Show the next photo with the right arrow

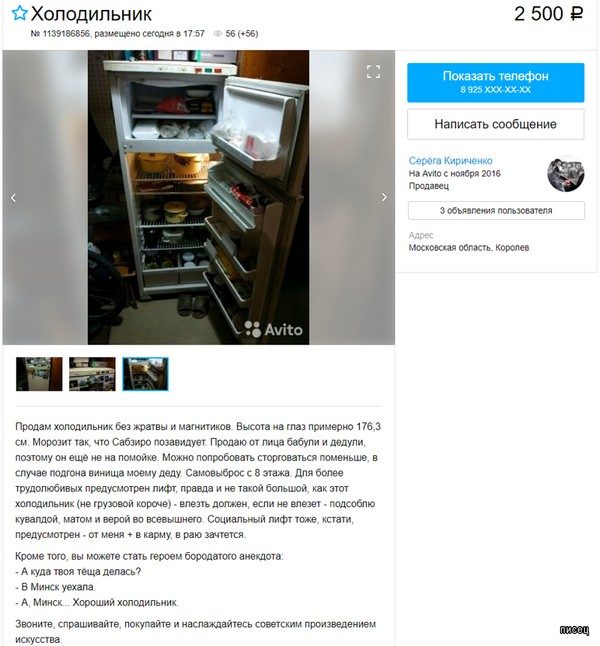click(x=384, y=198)
